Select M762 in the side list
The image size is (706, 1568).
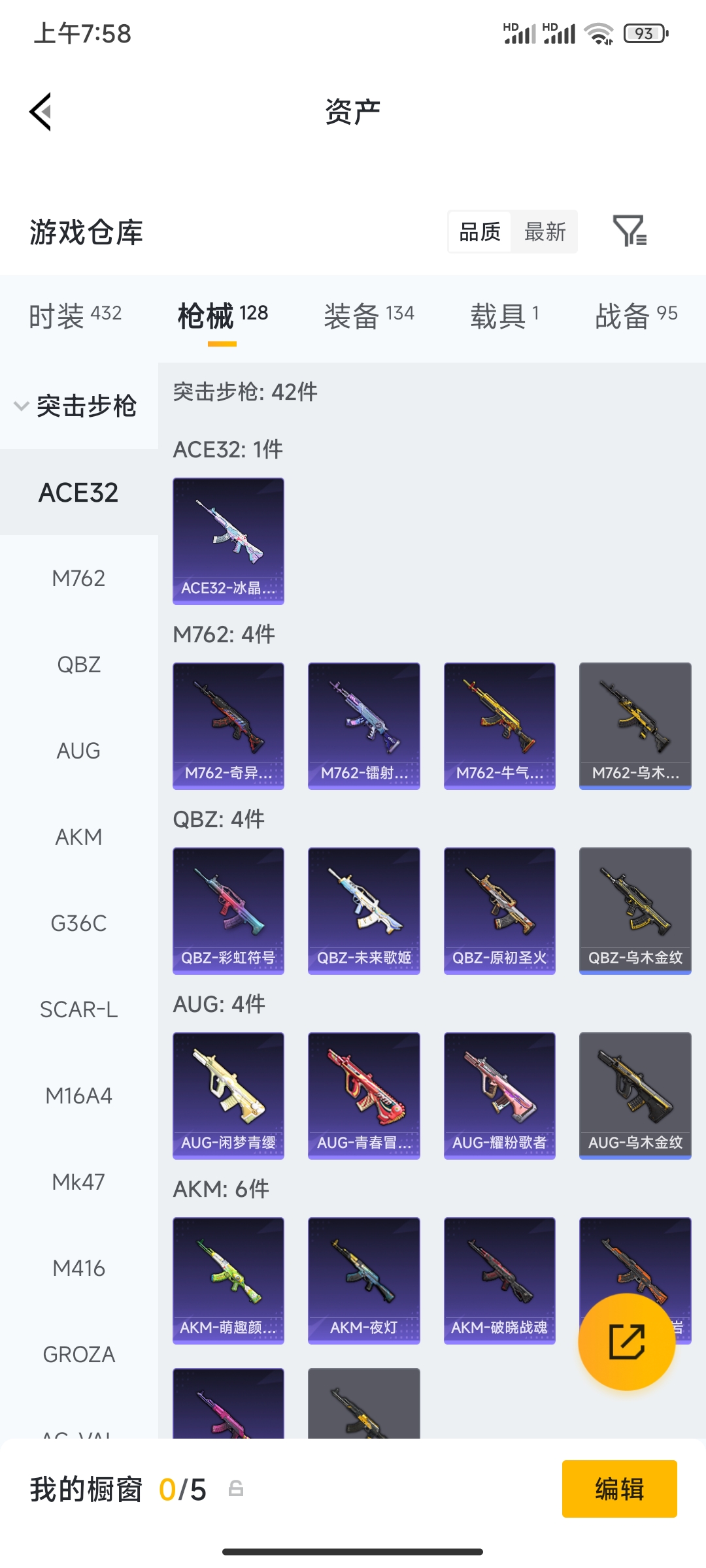click(x=79, y=578)
